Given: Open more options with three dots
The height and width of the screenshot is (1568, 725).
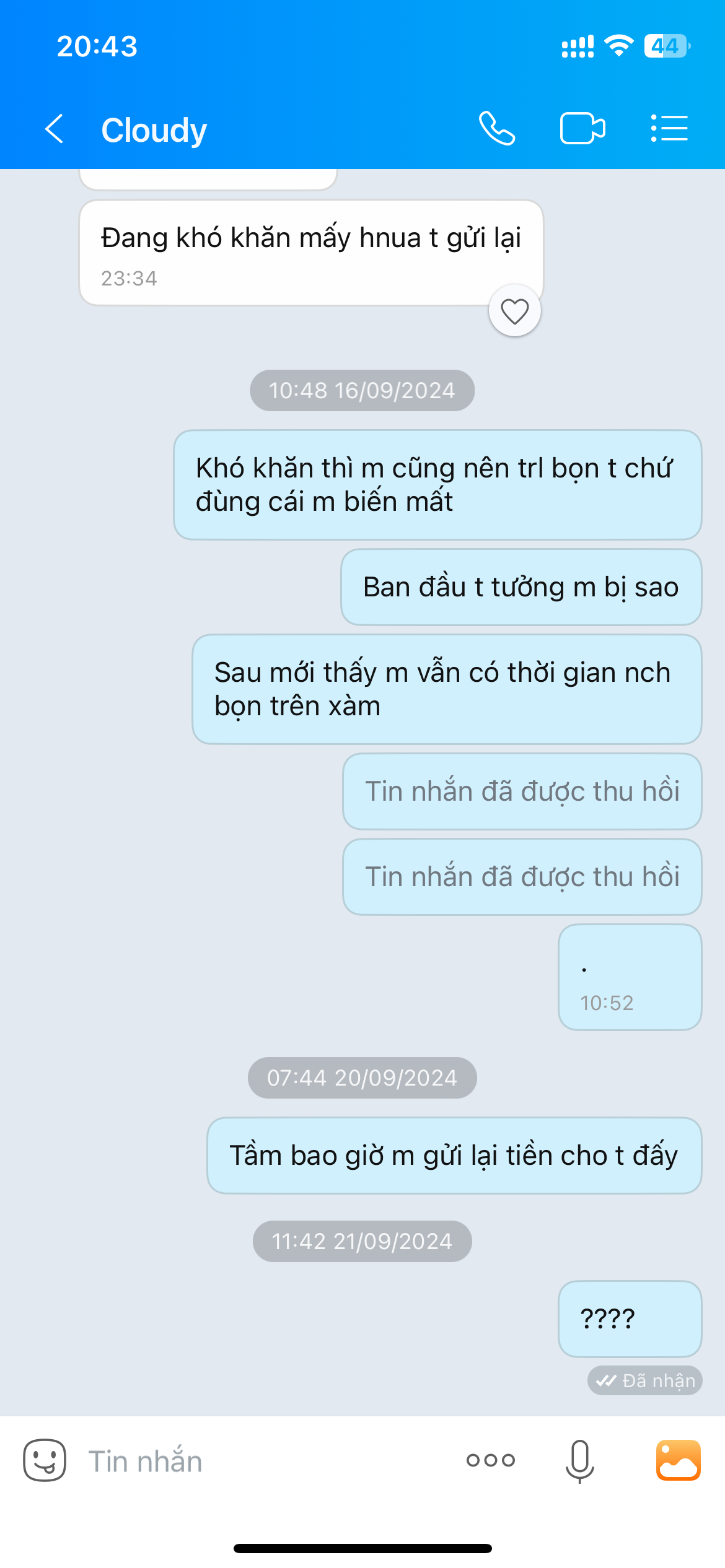Looking at the screenshot, I should [x=491, y=1460].
